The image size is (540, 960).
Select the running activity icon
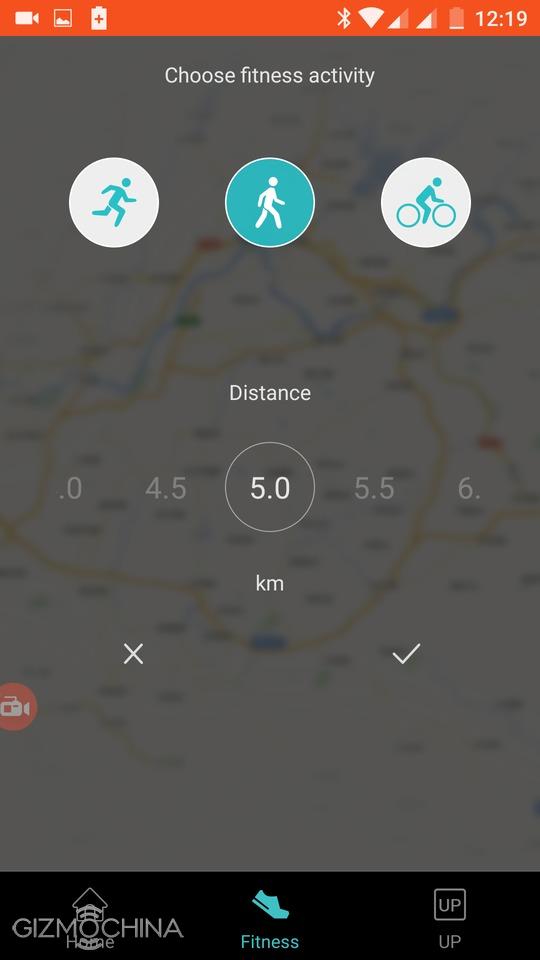[x=114, y=203]
